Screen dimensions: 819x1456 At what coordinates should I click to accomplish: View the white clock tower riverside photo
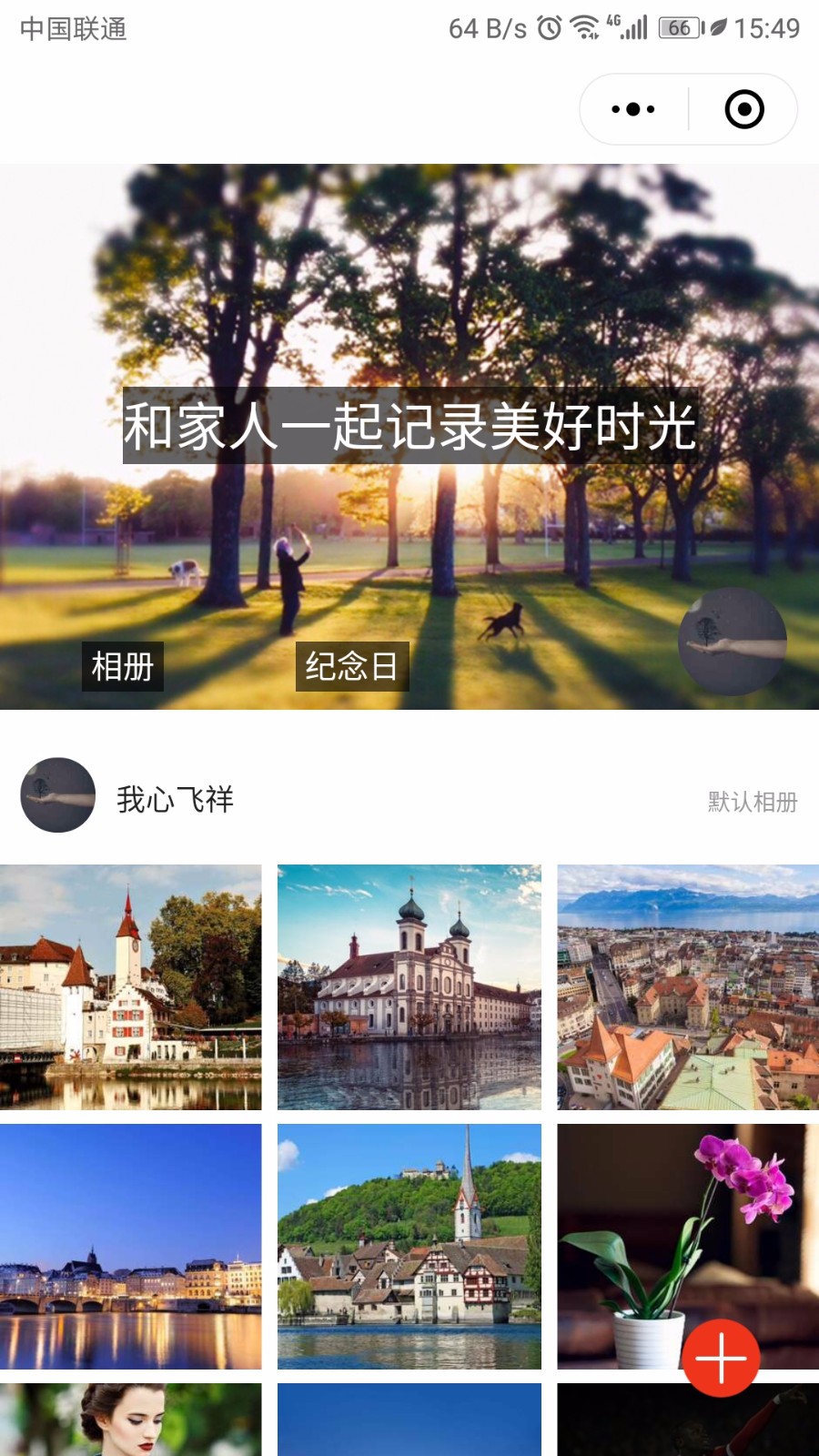pos(130,987)
